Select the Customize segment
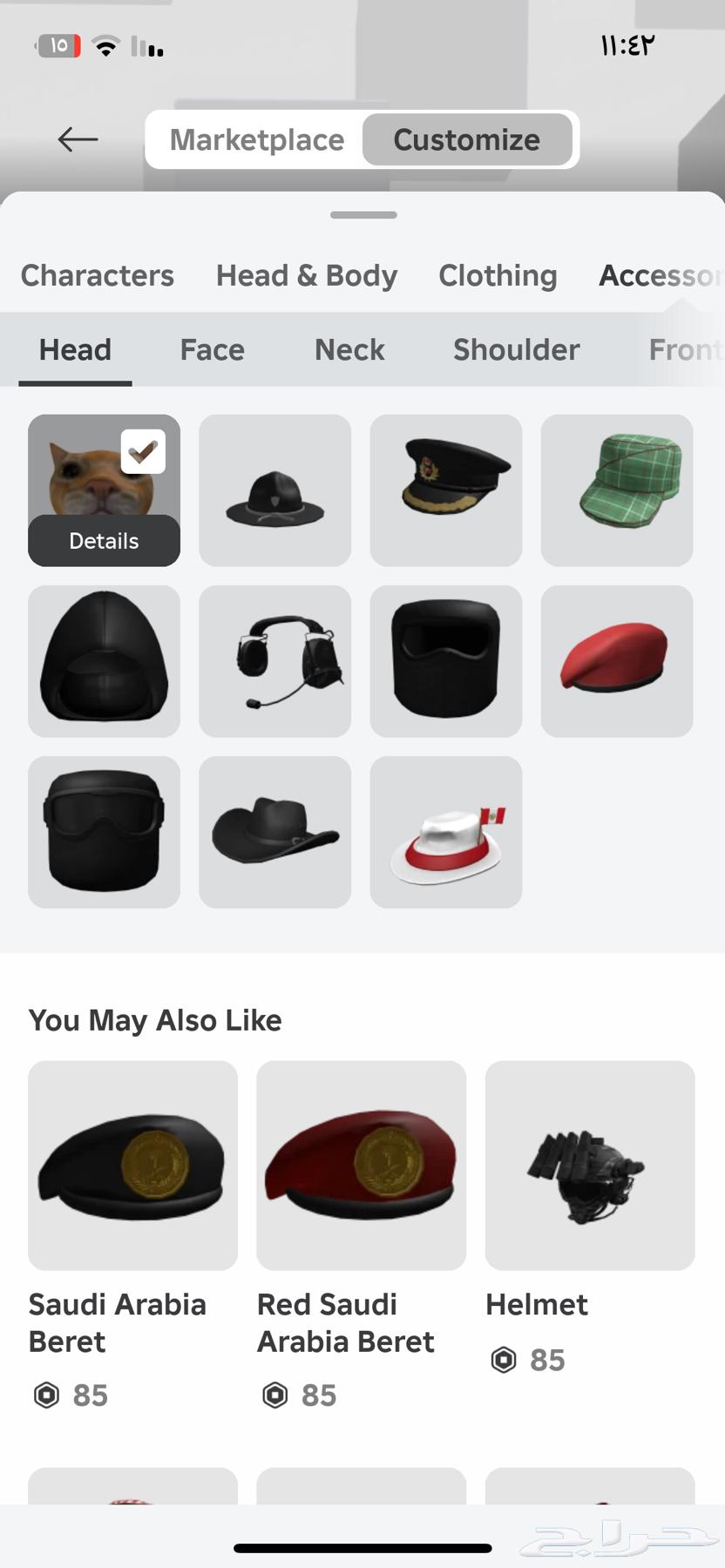725x1568 pixels. (x=467, y=139)
